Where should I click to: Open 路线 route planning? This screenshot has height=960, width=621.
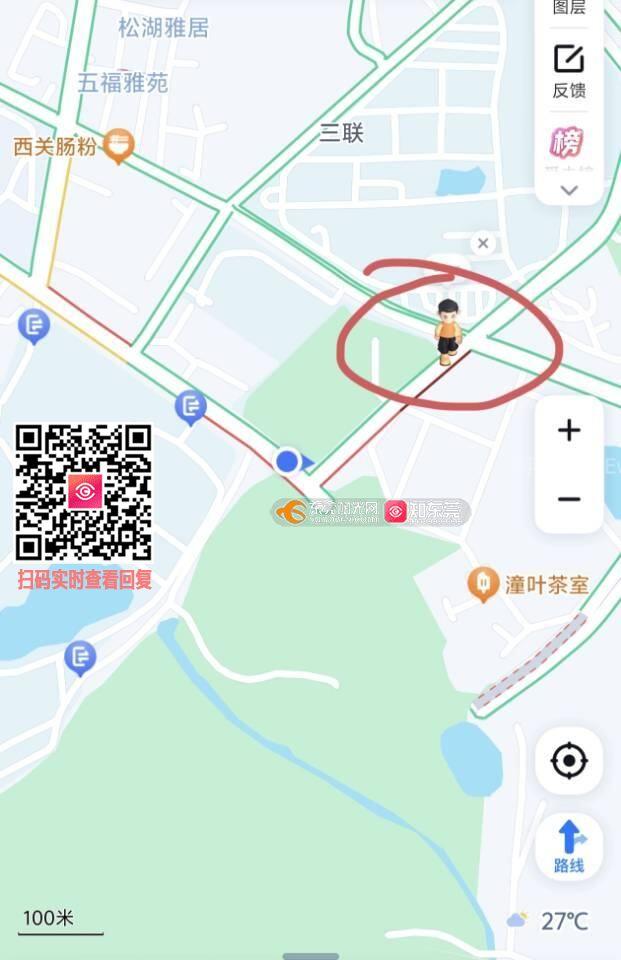tap(569, 846)
